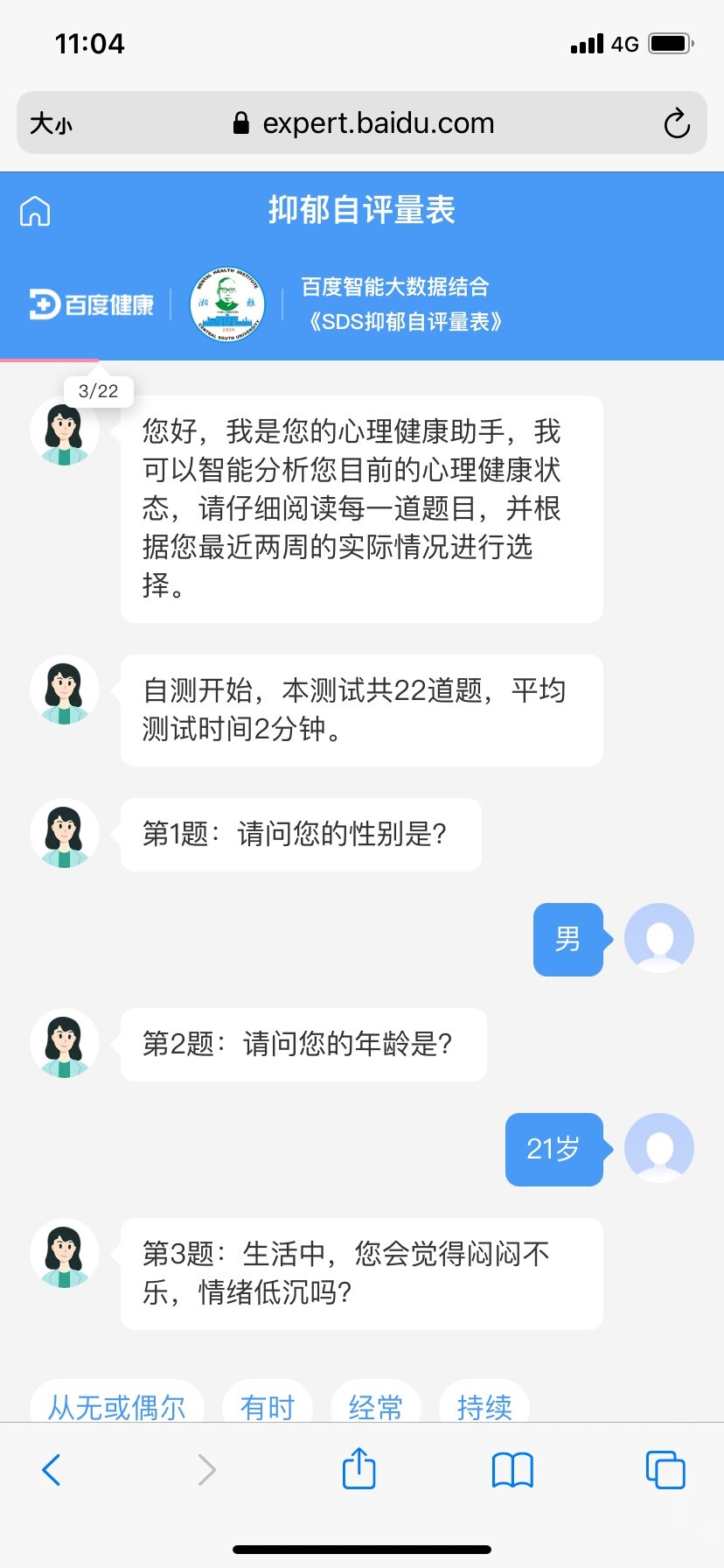Viewport: 724px width, 1568px height.
Task: Select 经常 as the answer
Action: pyautogui.click(x=376, y=1404)
